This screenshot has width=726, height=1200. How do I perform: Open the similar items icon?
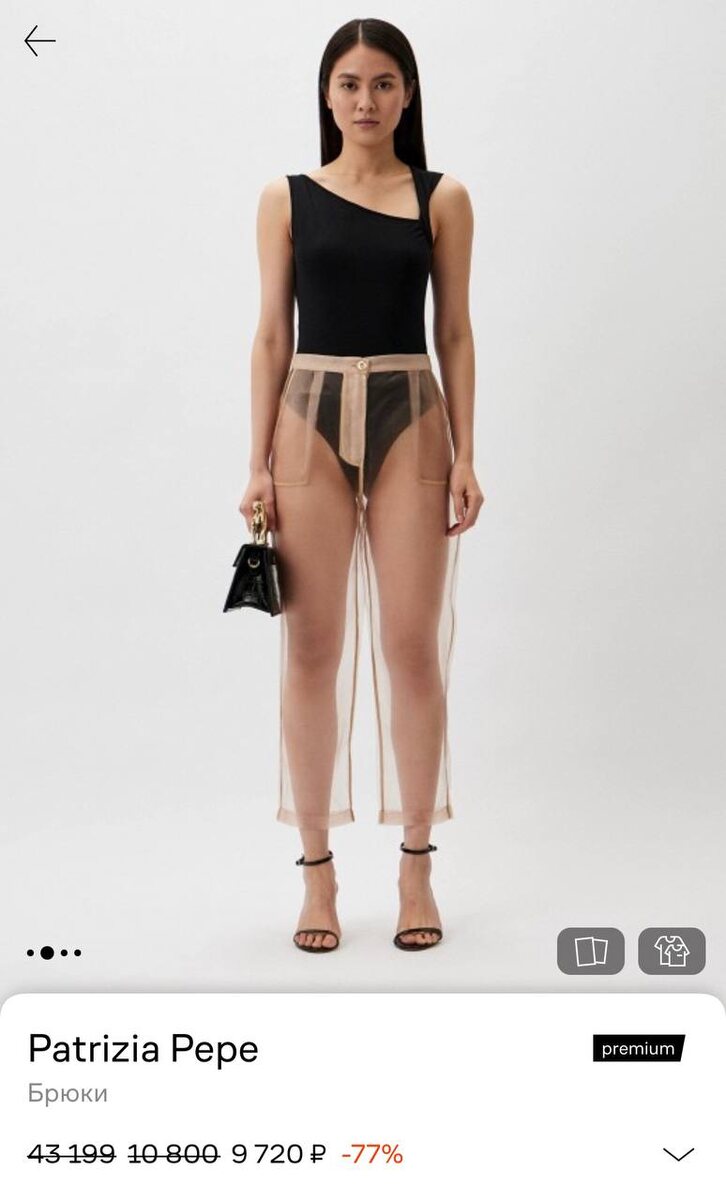[590, 951]
